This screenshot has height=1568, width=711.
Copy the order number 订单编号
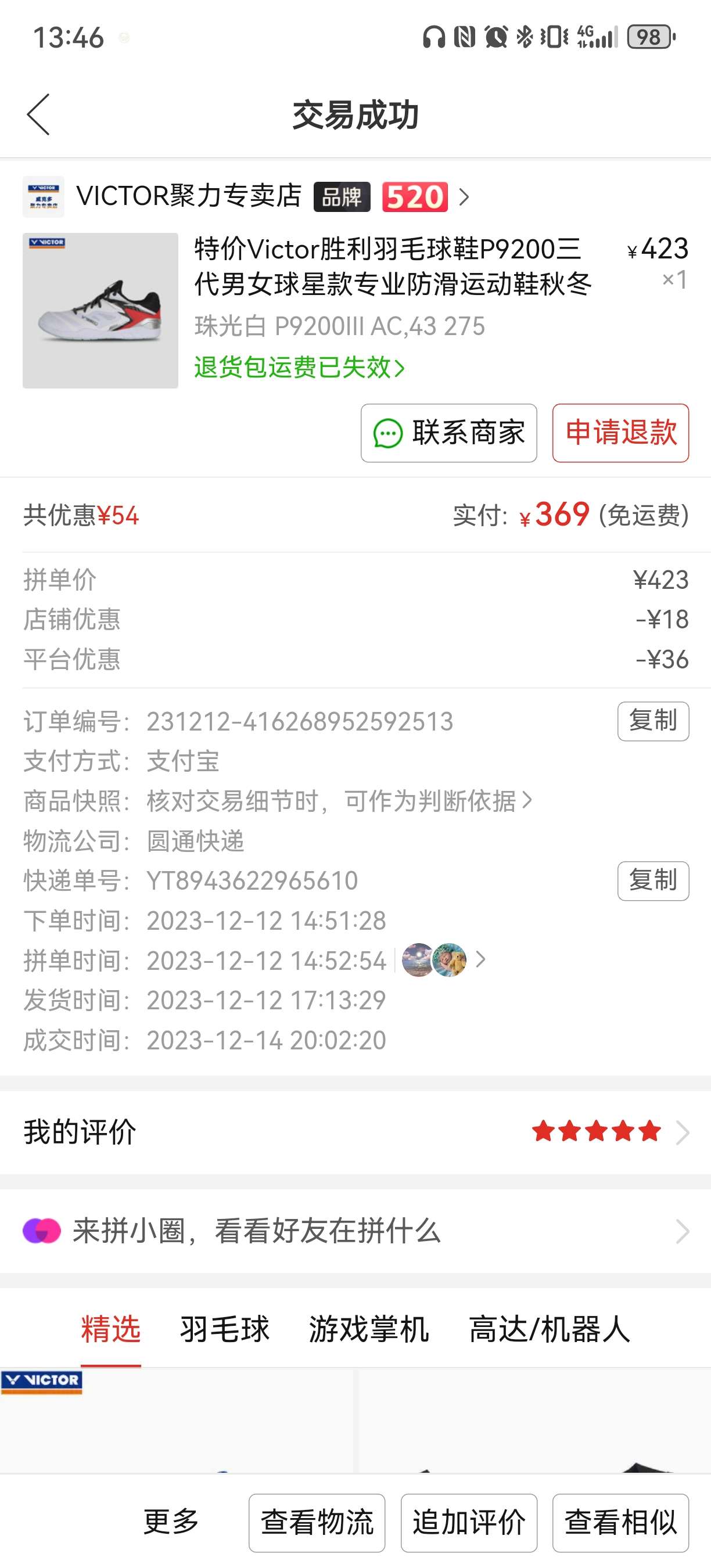[x=652, y=721]
